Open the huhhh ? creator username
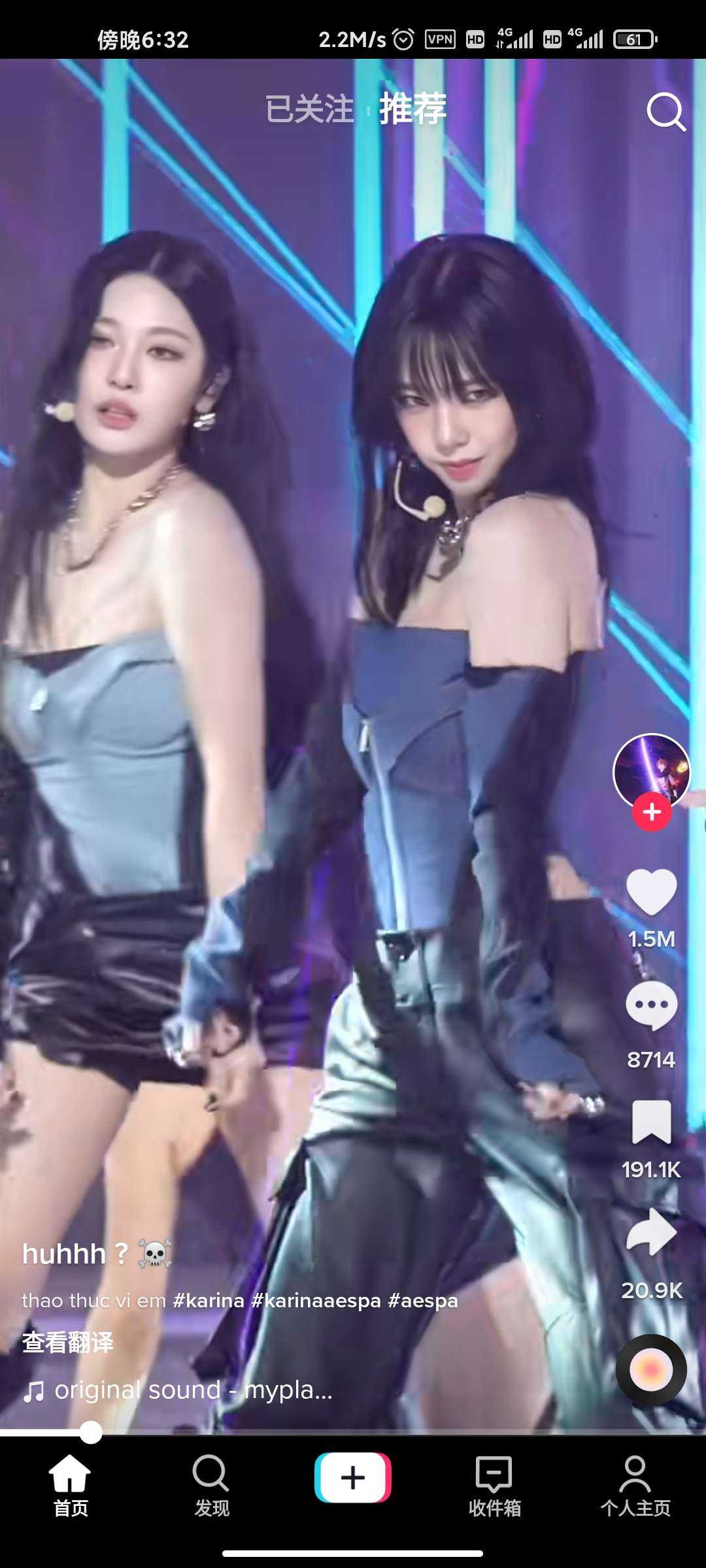Viewport: 706px width, 1568px height. (75, 1254)
